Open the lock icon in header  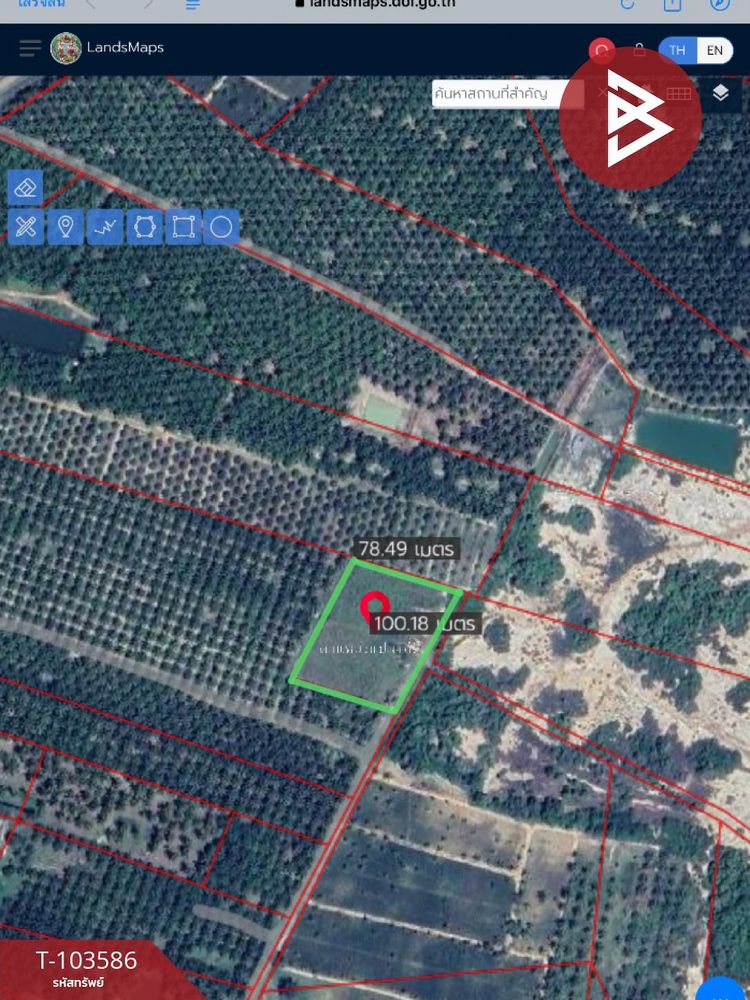click(640, 50)
